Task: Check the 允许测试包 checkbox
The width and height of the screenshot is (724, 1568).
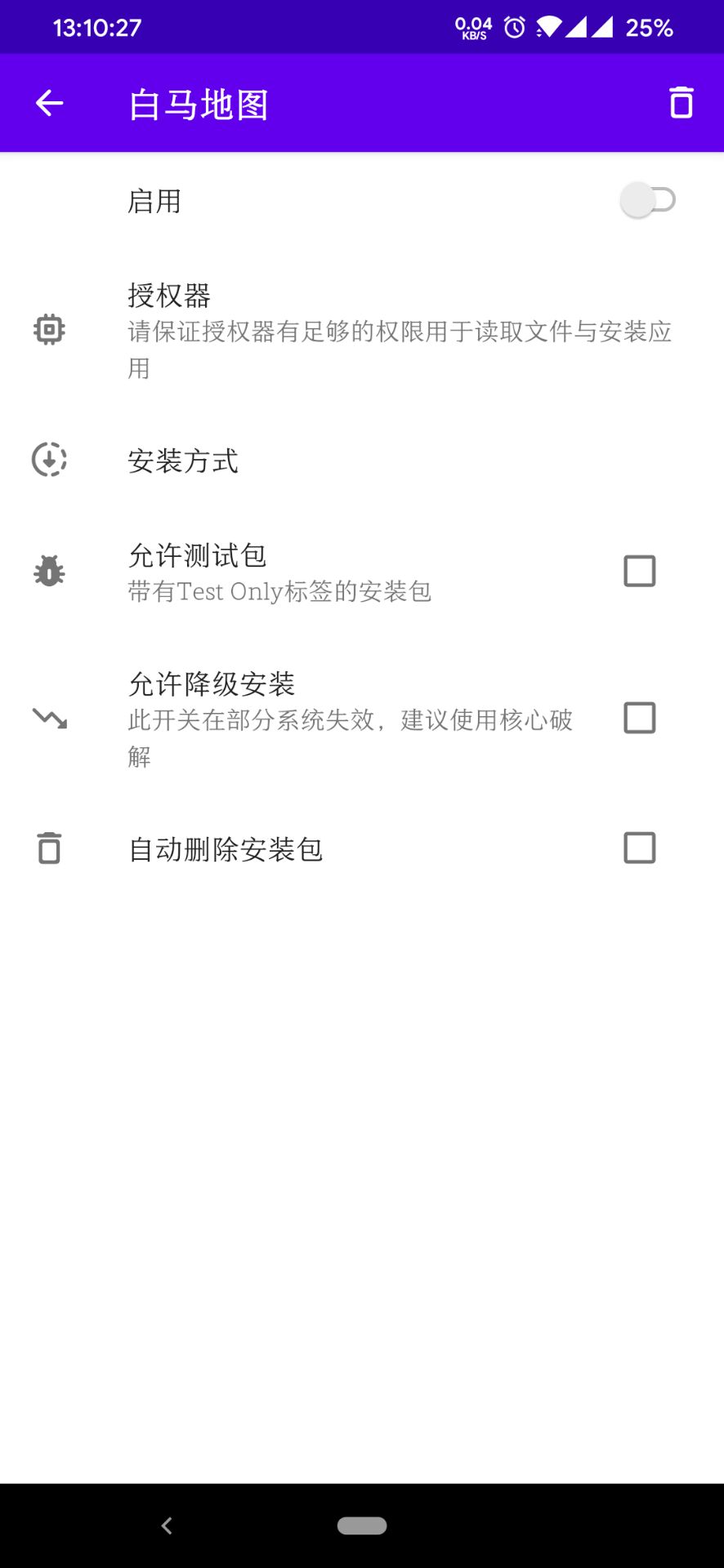Action: [x=640, y=571]
